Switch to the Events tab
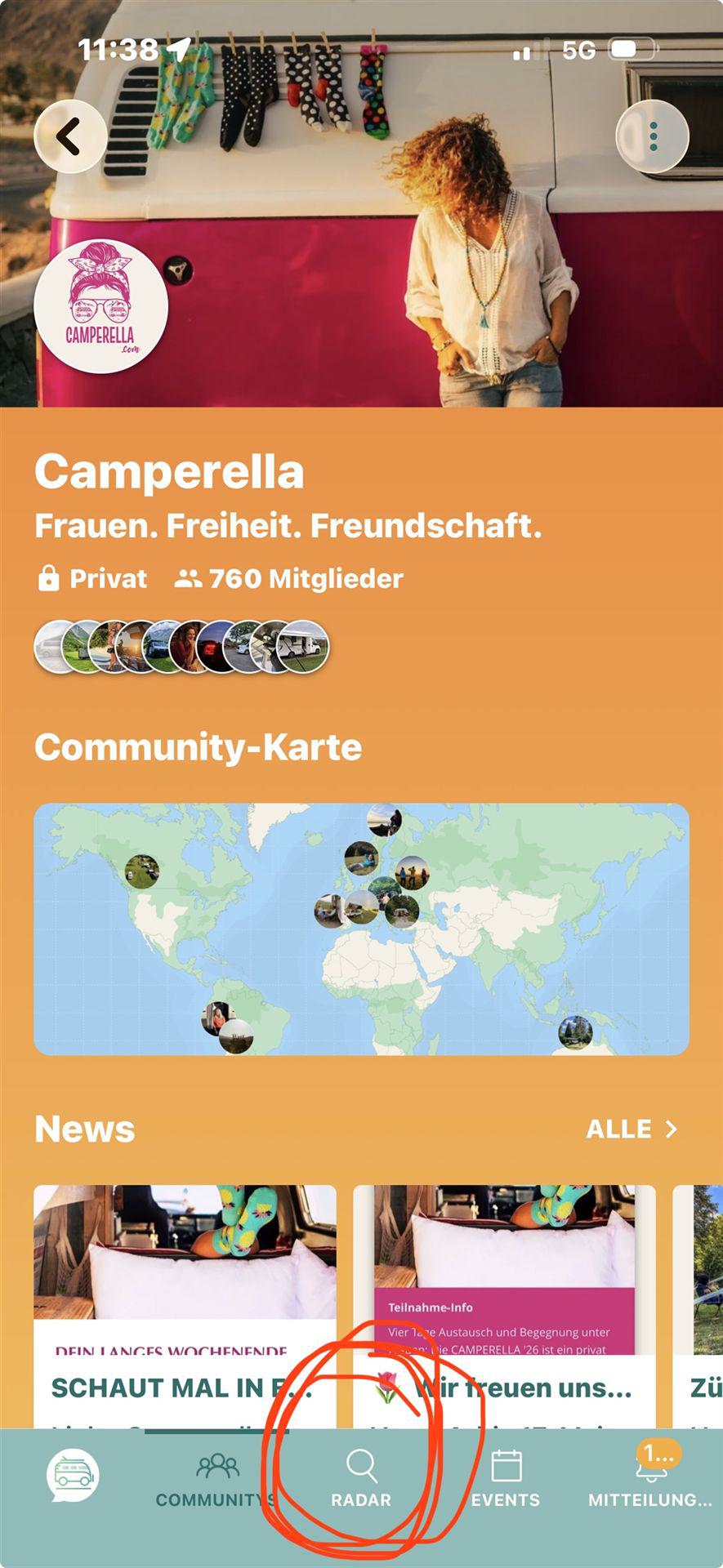Image resolution: width=723 pixels, height=1568 pixels. 506,1481
